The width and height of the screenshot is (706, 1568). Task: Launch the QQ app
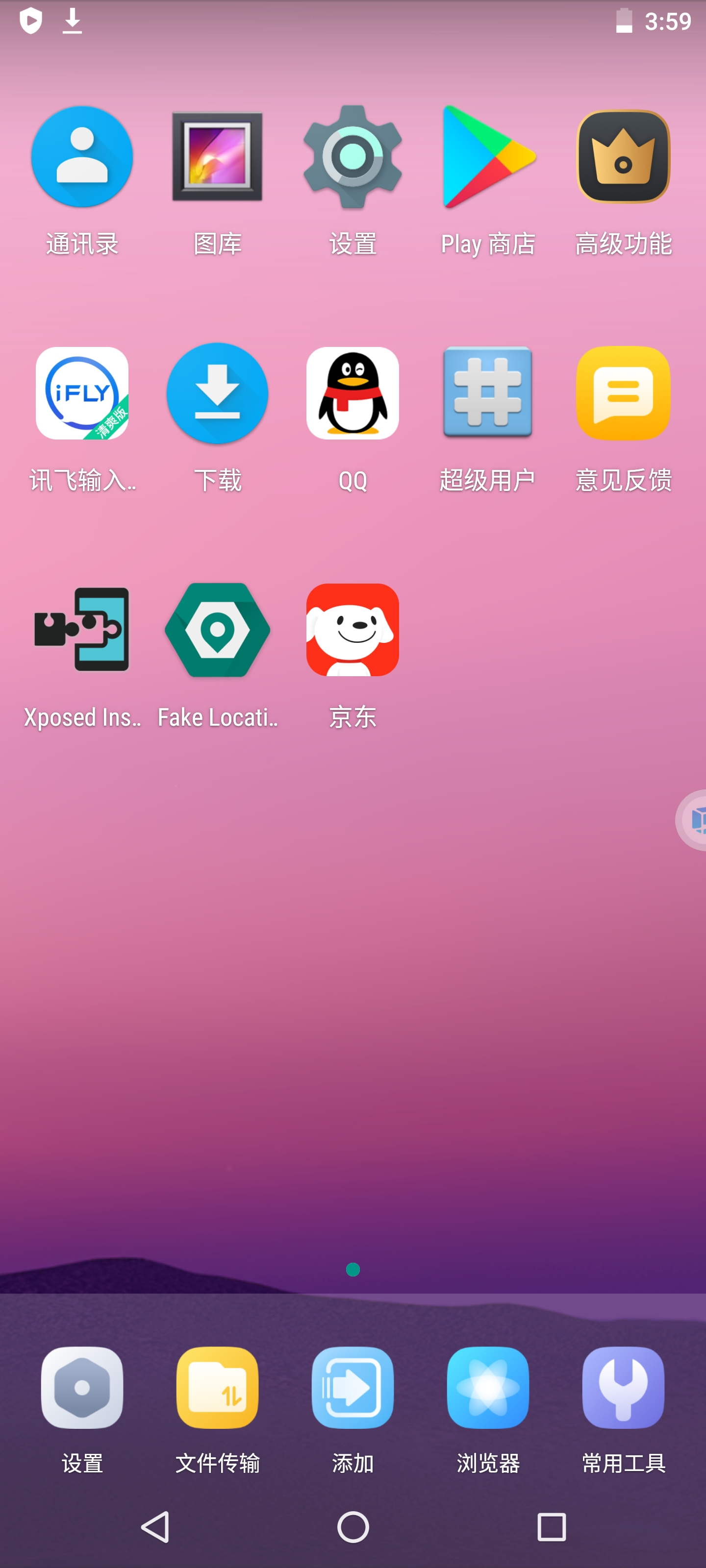[x=353, y=393]
